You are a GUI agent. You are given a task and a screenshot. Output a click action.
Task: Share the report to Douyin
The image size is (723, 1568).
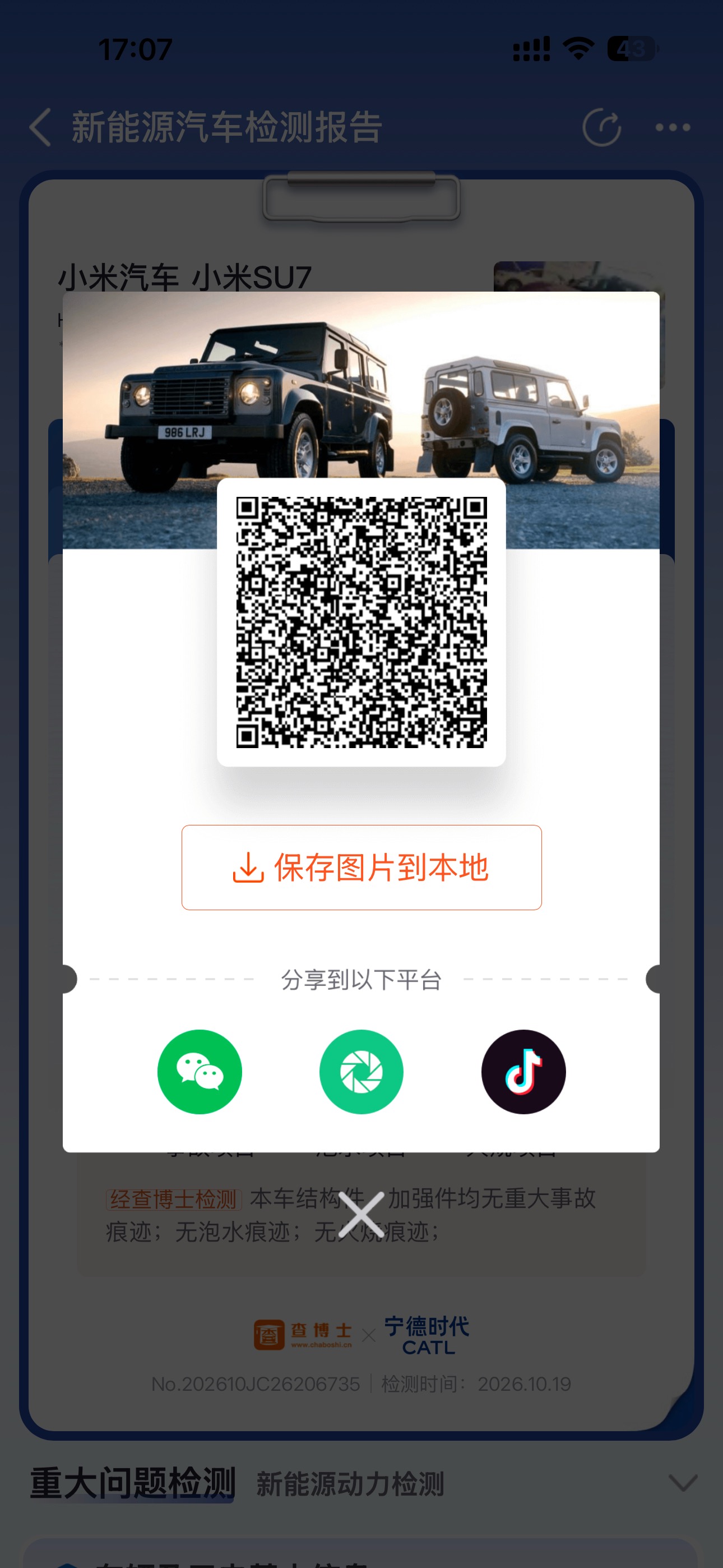coord(523,1071)
